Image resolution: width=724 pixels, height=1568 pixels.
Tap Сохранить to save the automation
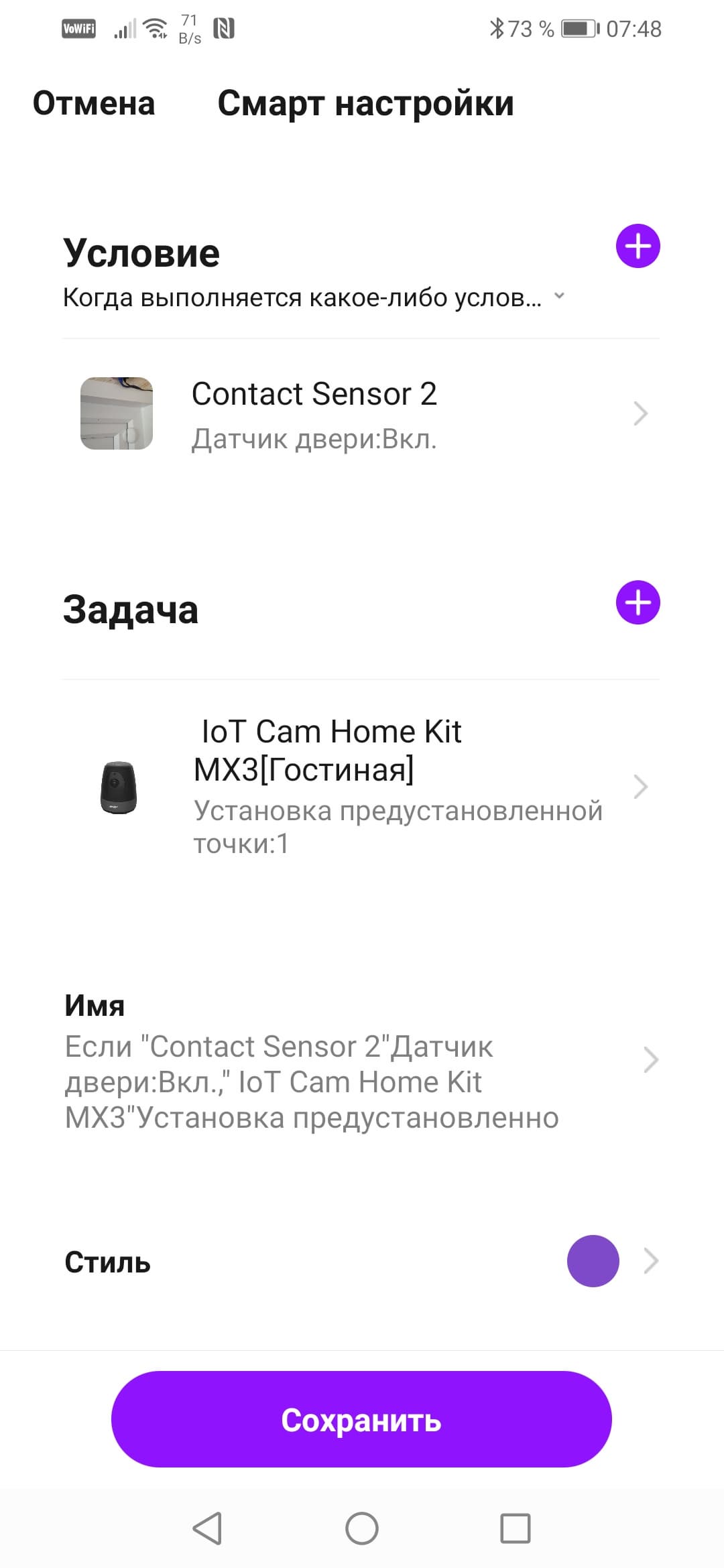tap(361, 1420)
